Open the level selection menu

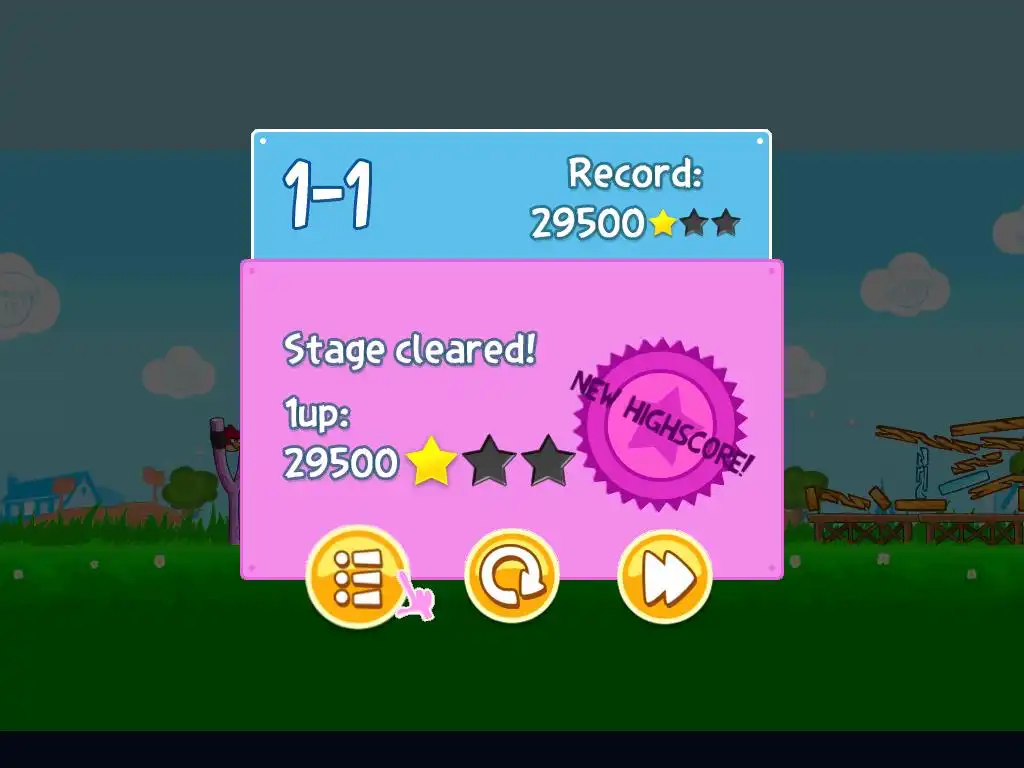coord(357,577)
